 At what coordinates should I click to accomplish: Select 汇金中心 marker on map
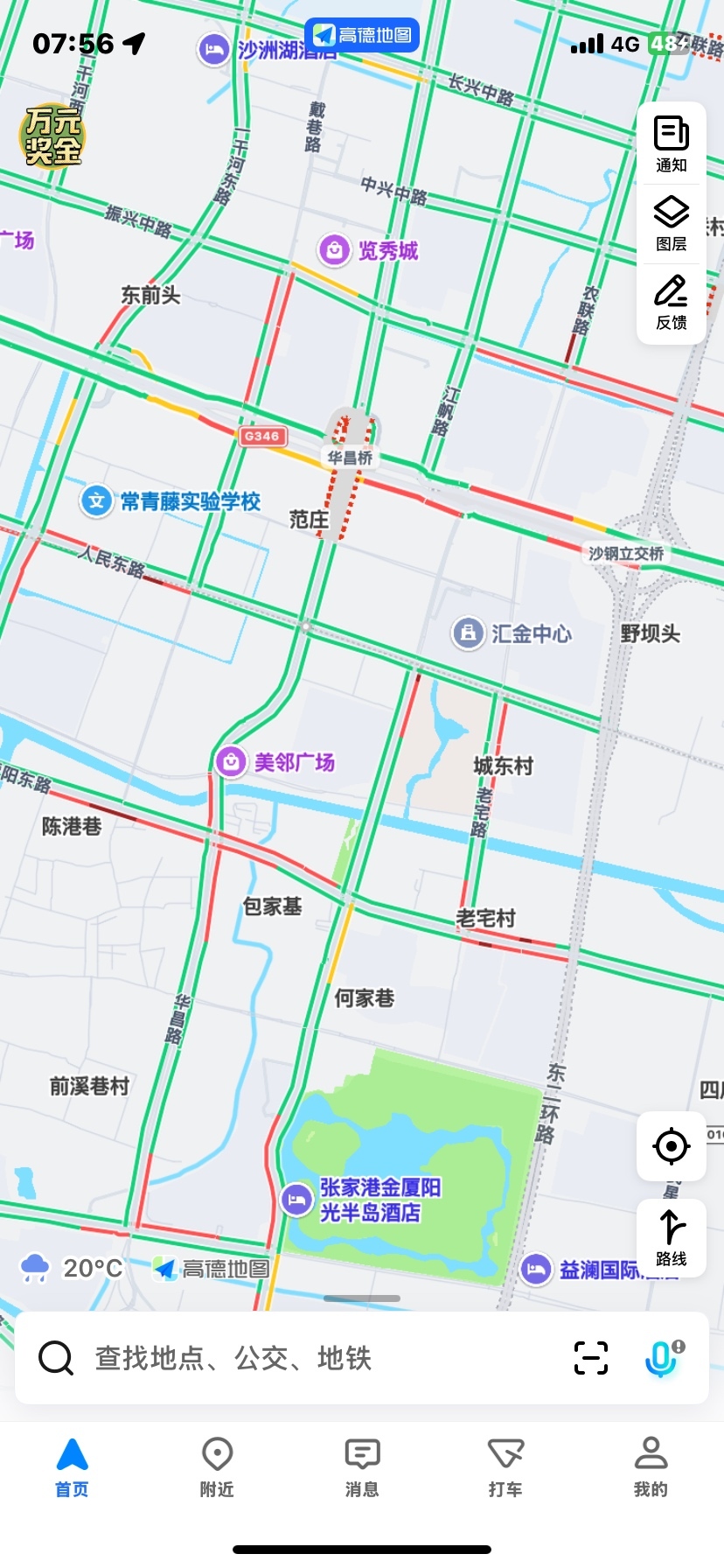468,633
